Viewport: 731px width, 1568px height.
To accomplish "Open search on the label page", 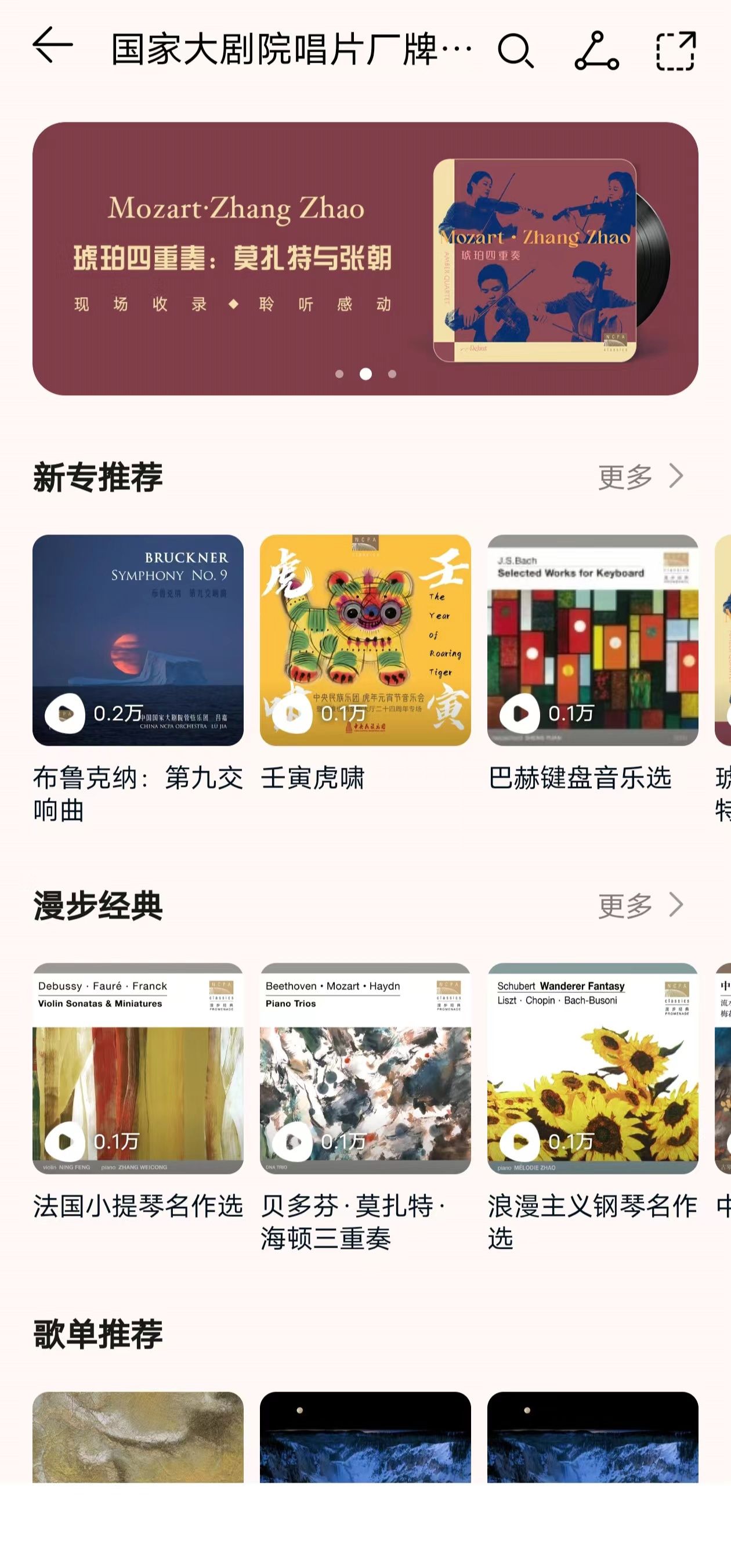I will [515, 50].
